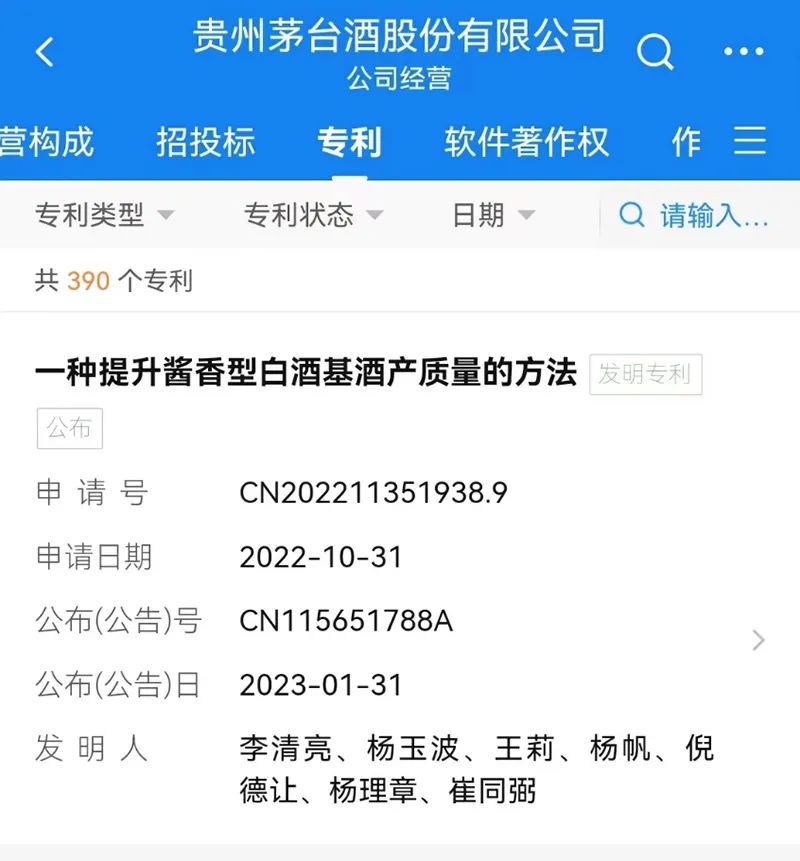The height and width of the screenshot is (861, 800).
Task: Go back using the top-left arrow
Action: (45, 52)
